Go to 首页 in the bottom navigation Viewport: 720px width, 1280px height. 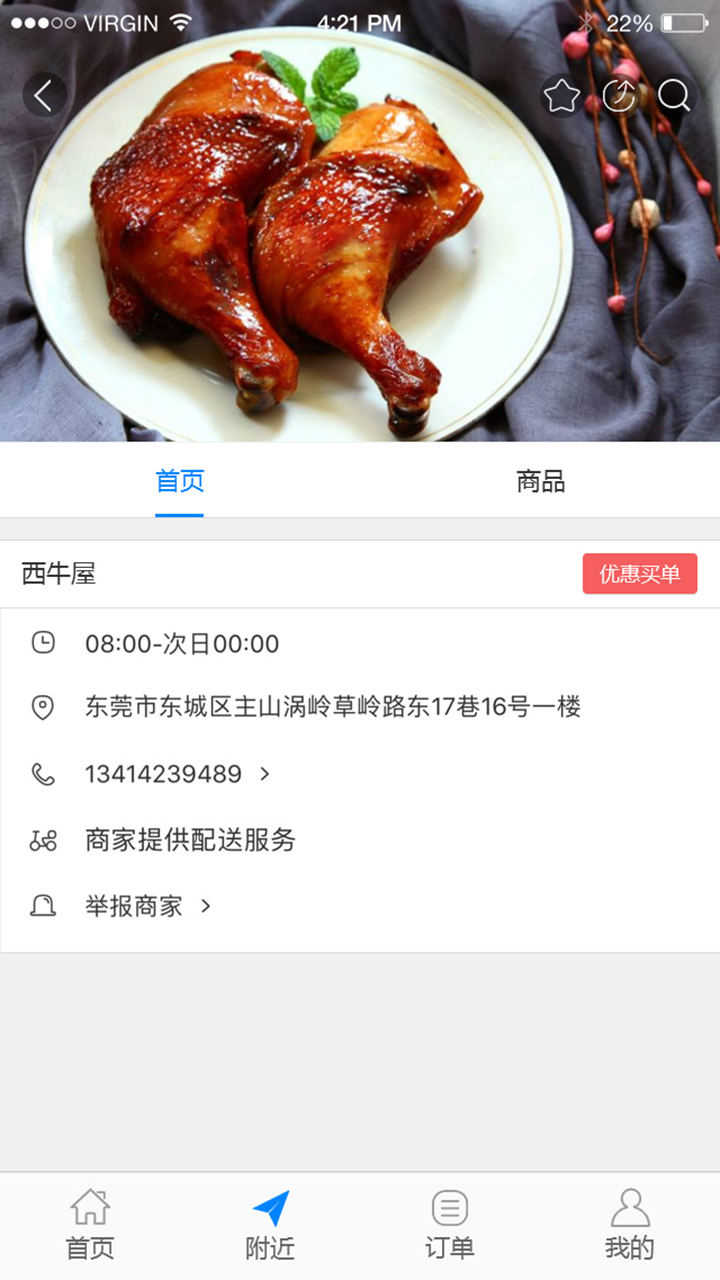click(x=89, y=1222)
